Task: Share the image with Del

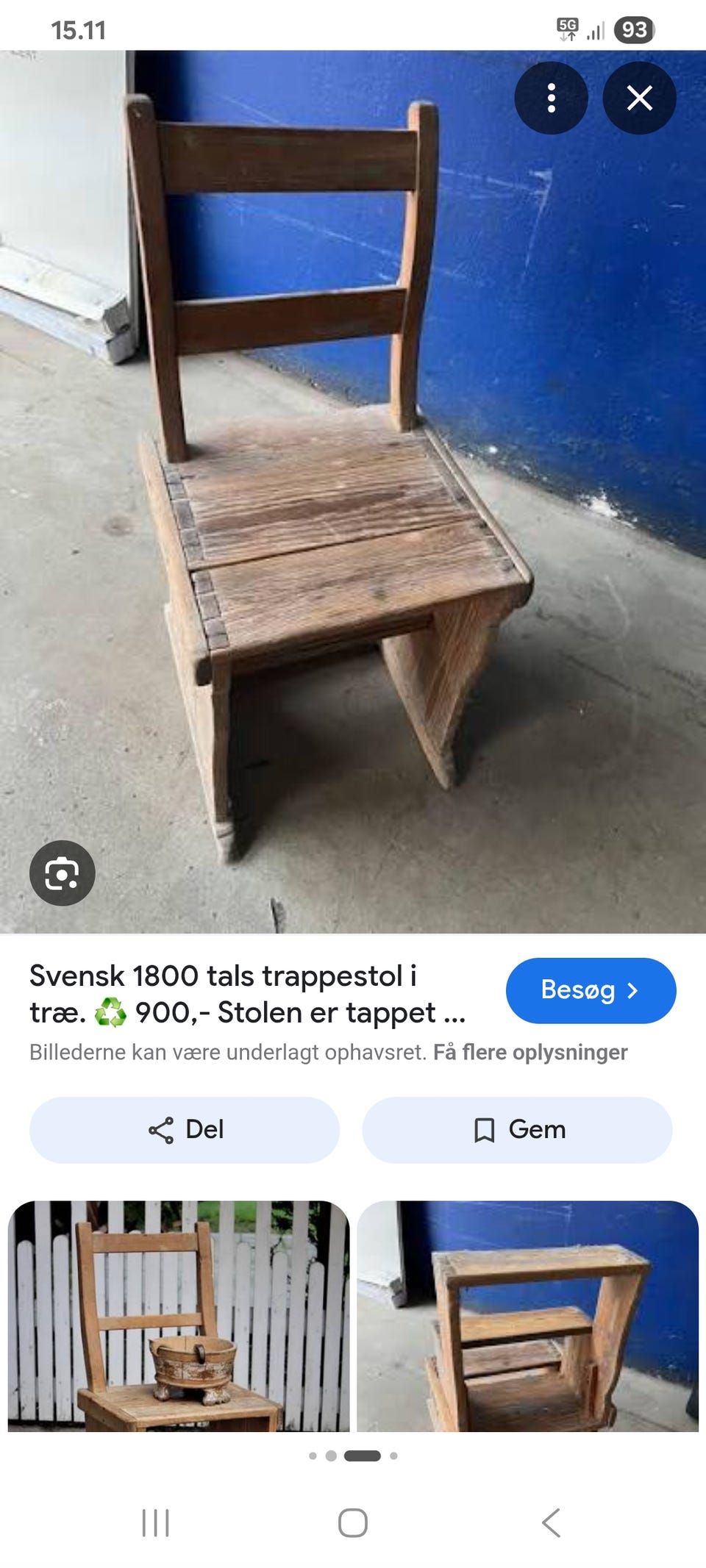Action: coord(185,1130)
